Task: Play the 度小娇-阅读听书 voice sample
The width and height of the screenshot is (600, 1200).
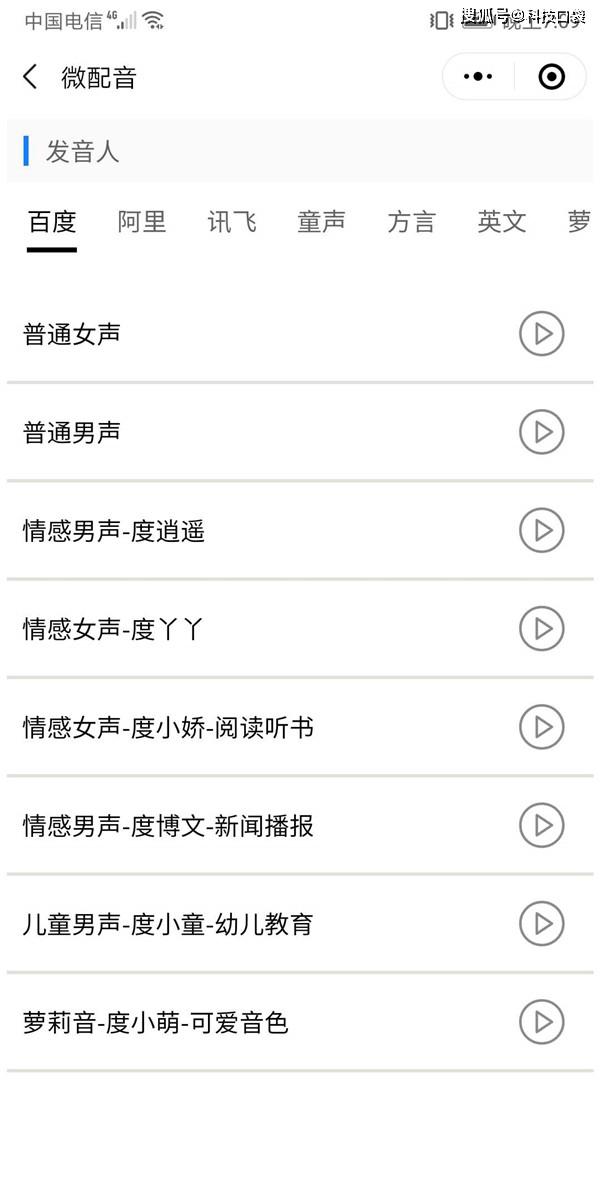Action: [x=542, y=727]
